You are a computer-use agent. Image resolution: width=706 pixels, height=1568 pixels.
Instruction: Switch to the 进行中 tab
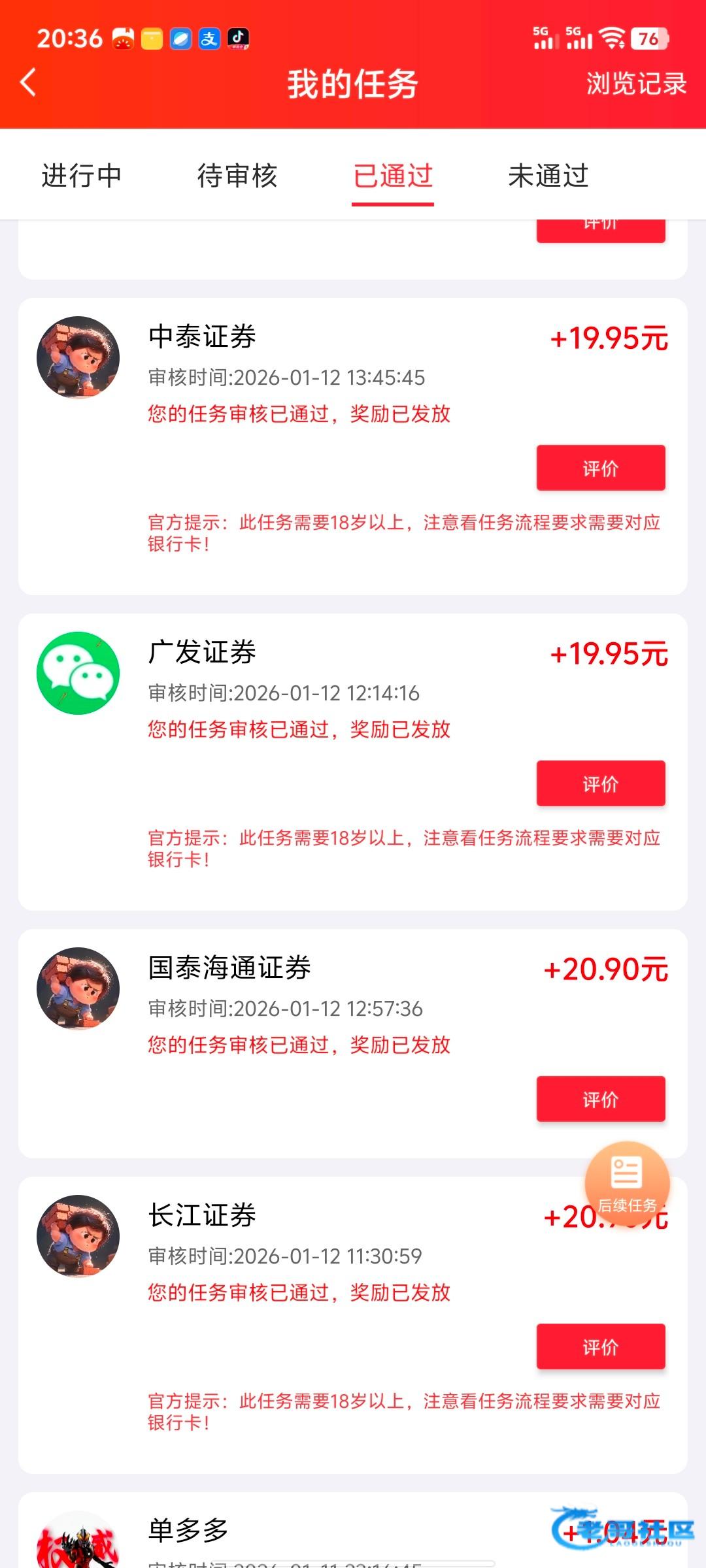pos(82,176)
